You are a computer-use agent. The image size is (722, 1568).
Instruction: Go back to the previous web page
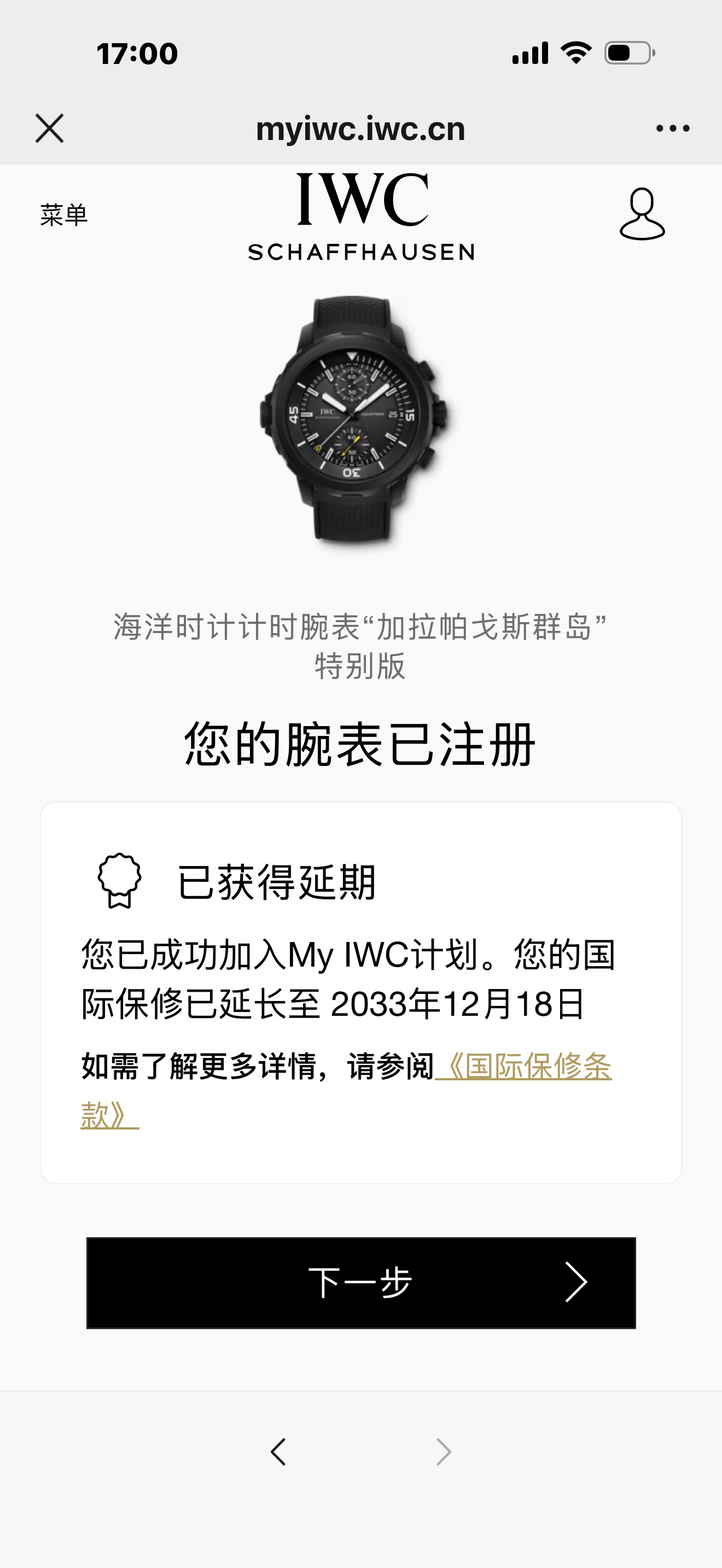click(x=278, y=1452)
